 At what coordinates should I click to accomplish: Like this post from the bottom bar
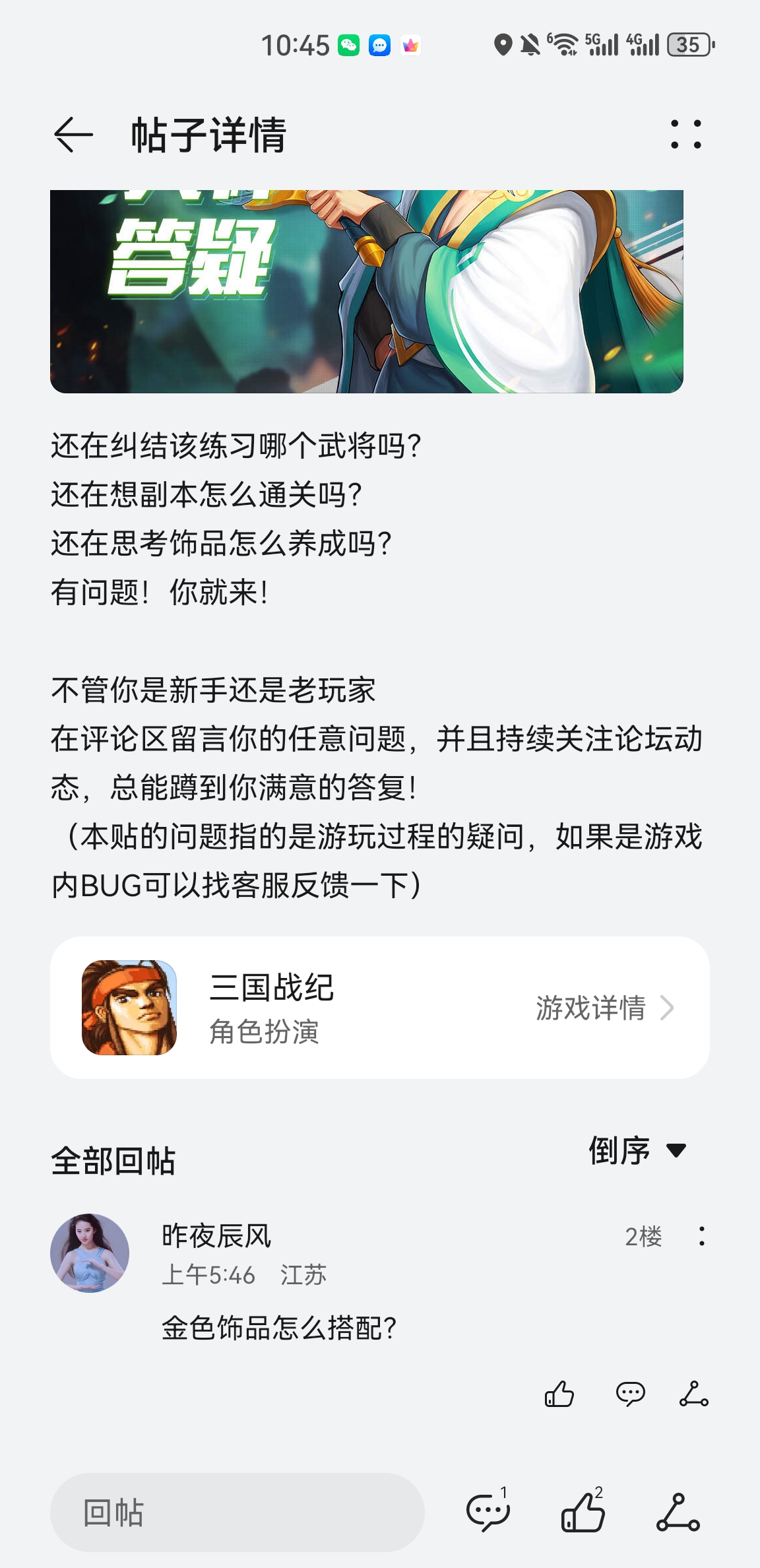[x=583, y=1511]
